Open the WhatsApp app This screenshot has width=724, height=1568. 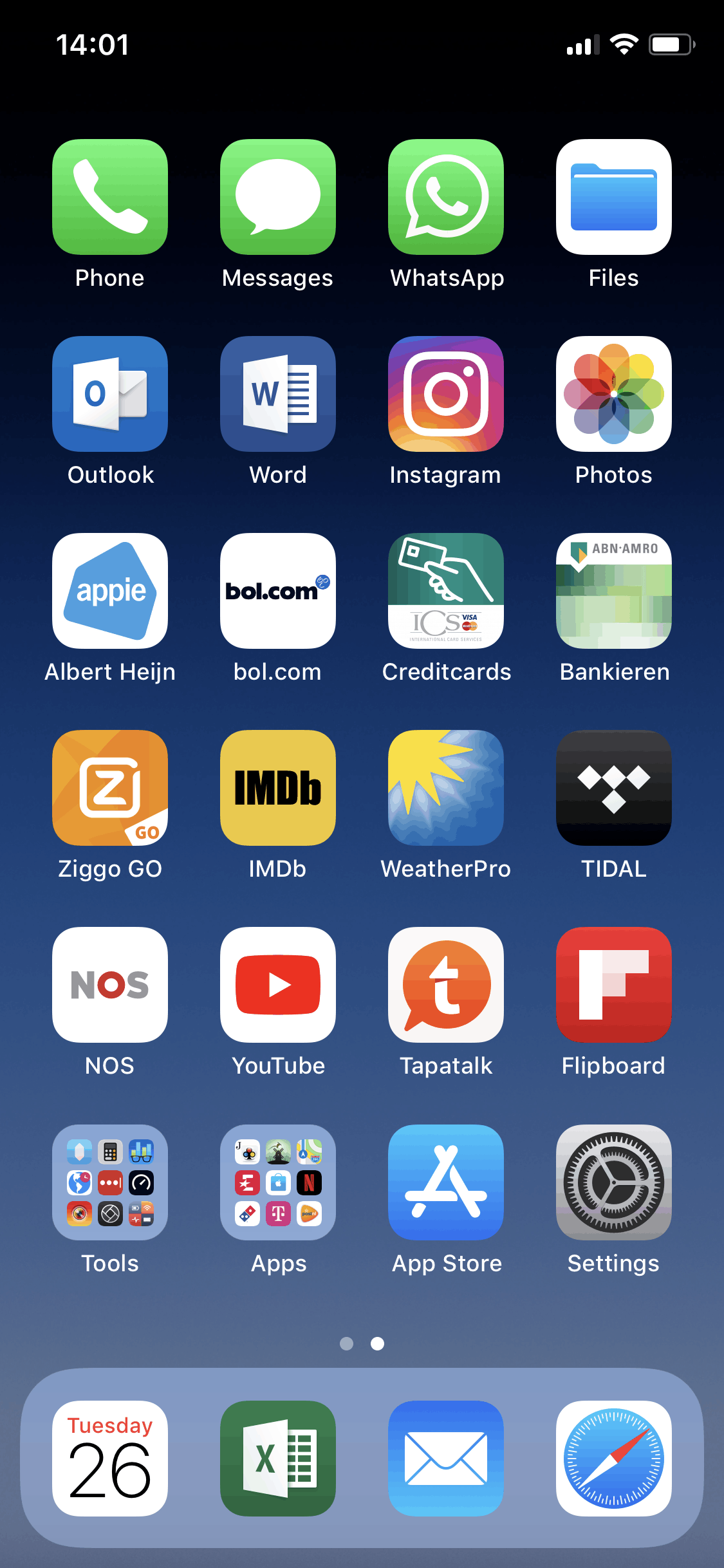(x=446, y=198)
